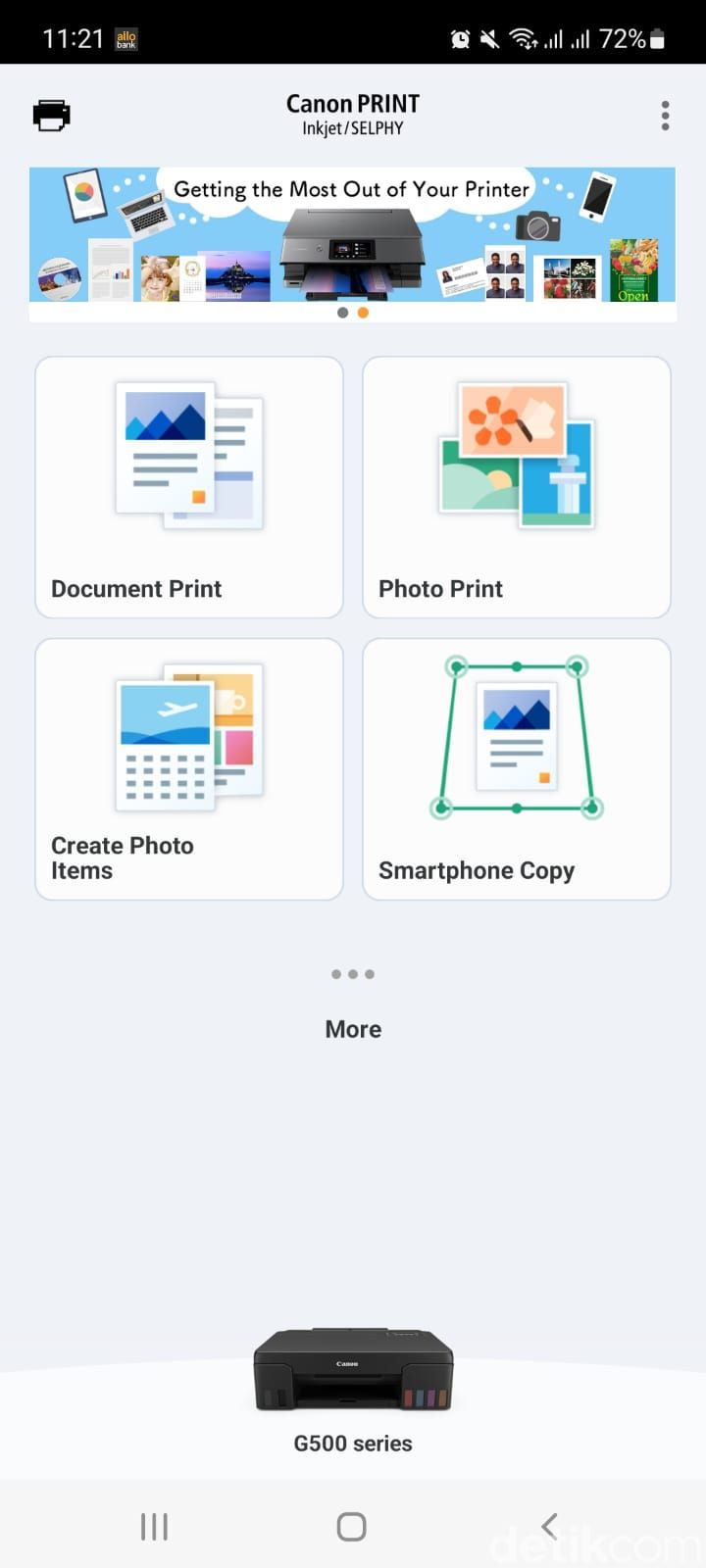Open the Getting the Most Out of Your Printer banner
This screenshot has height=1568, width=706.
click(353, 235)
